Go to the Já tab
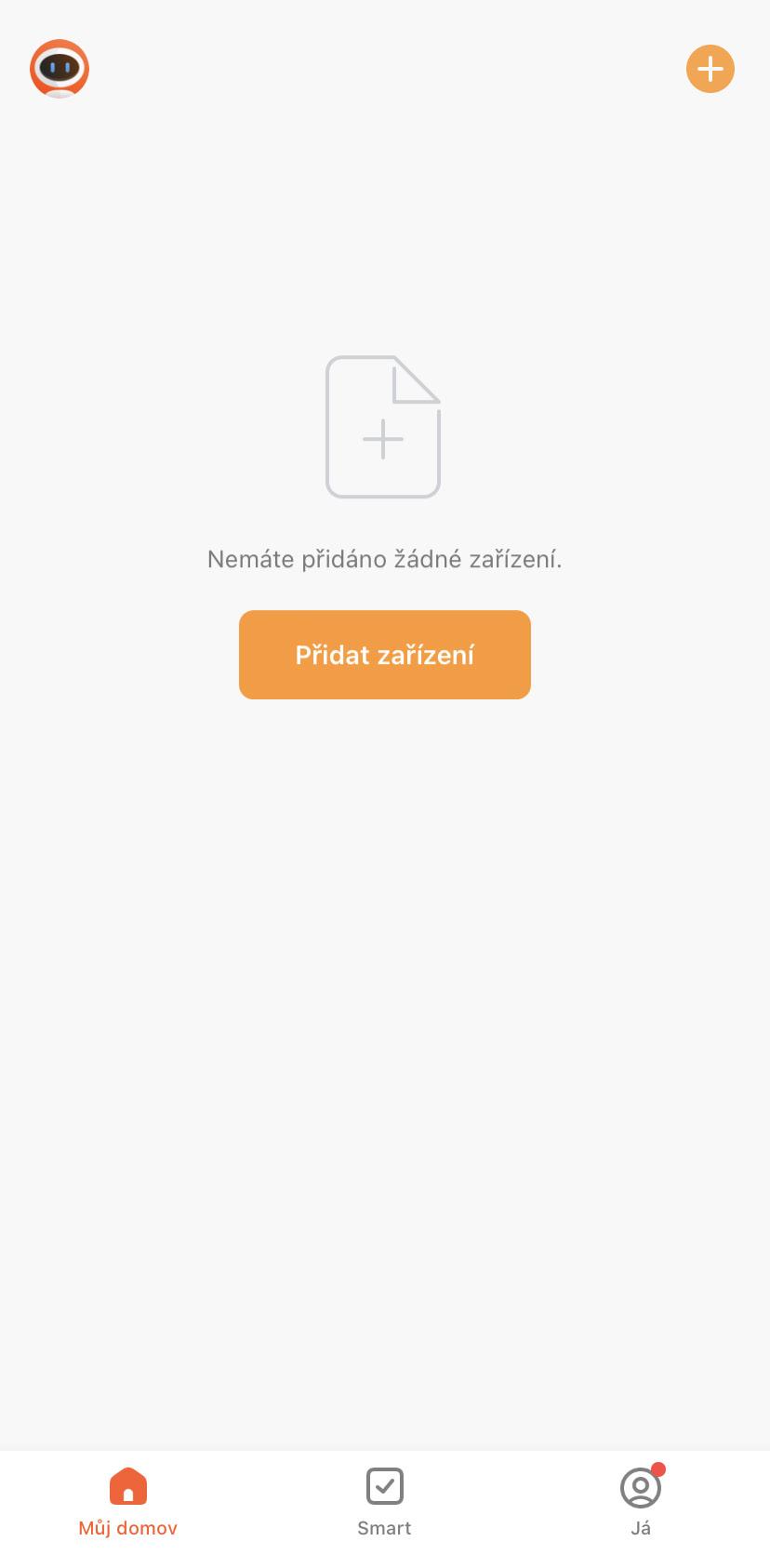 tap(641, 1501)
